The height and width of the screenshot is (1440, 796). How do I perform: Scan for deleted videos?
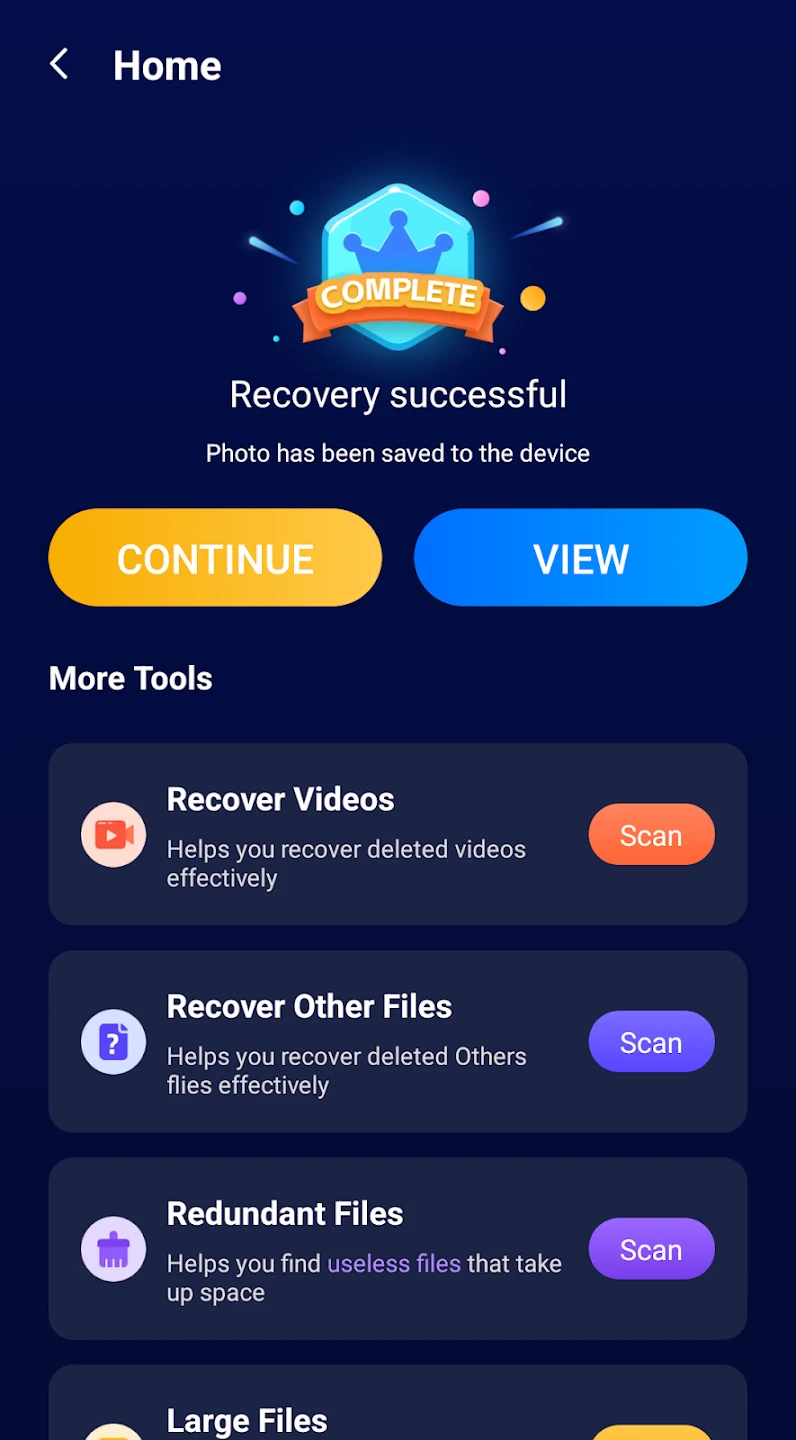(x=651, y=835)
